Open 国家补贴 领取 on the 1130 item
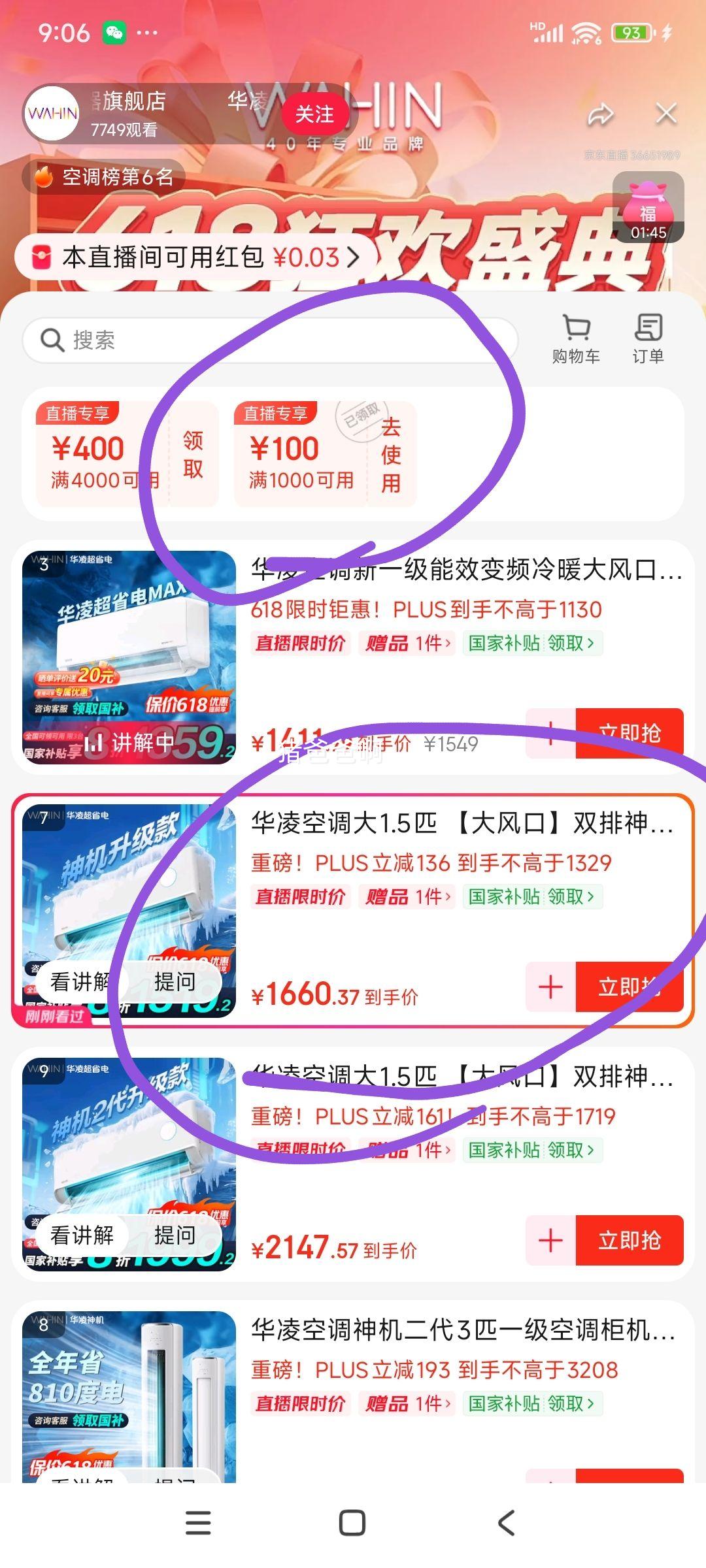Screen dimensions: 706x1568 pyautogui.click(x=532, y=644)
